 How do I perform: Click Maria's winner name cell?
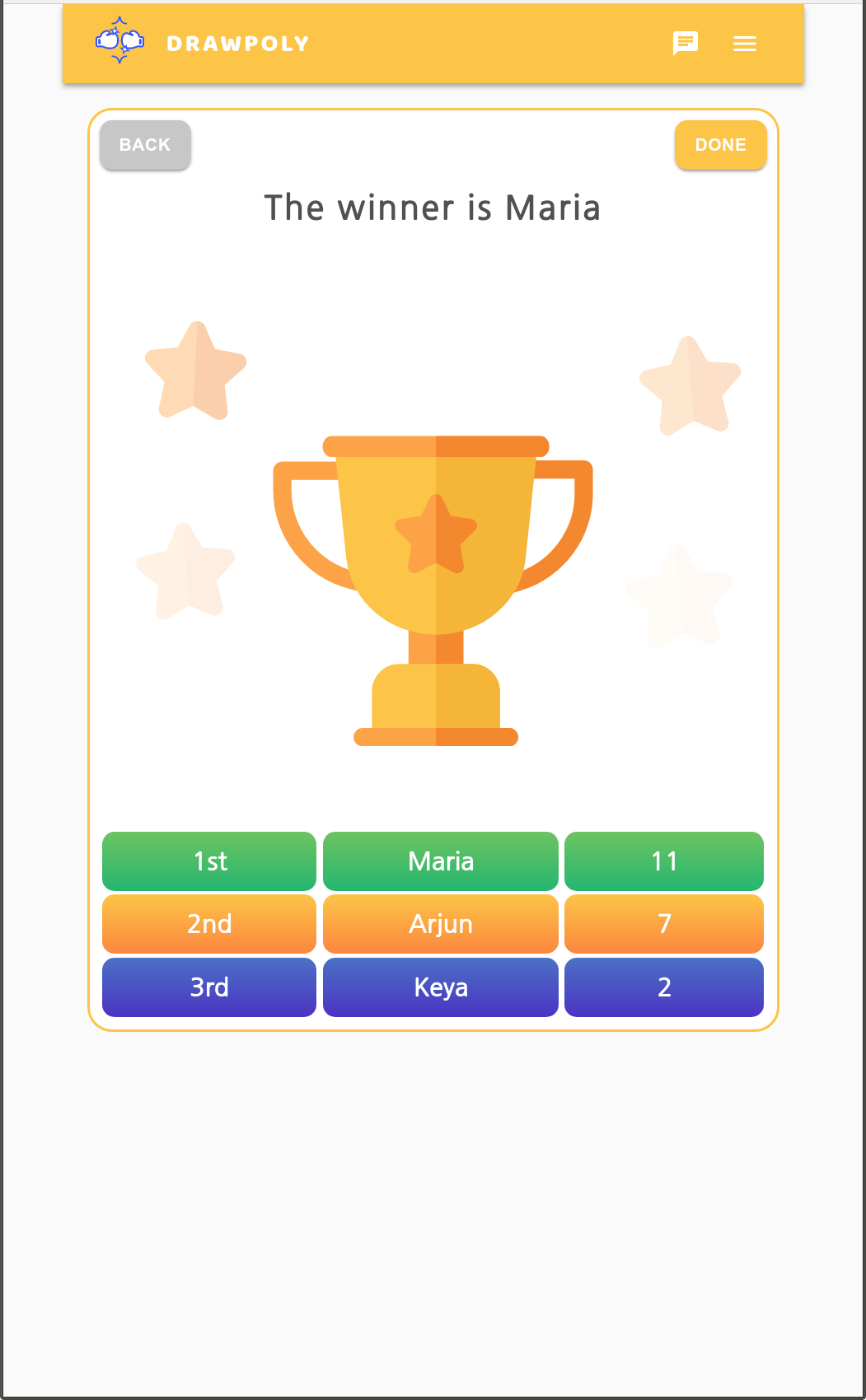tap(440, 861)
